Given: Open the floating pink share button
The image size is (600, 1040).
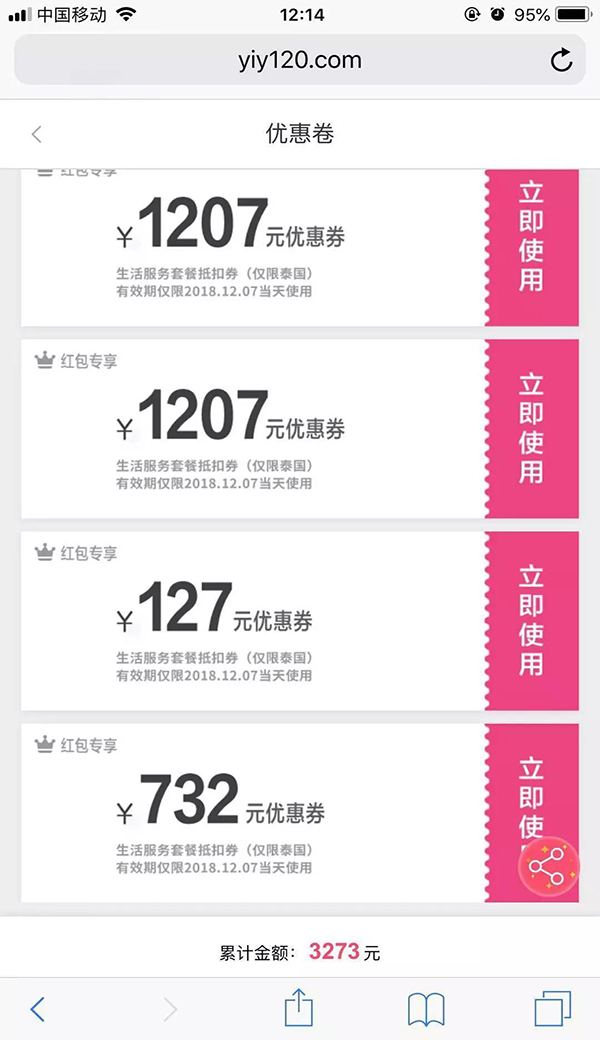Looking at the screenshot, I should 548,866.
